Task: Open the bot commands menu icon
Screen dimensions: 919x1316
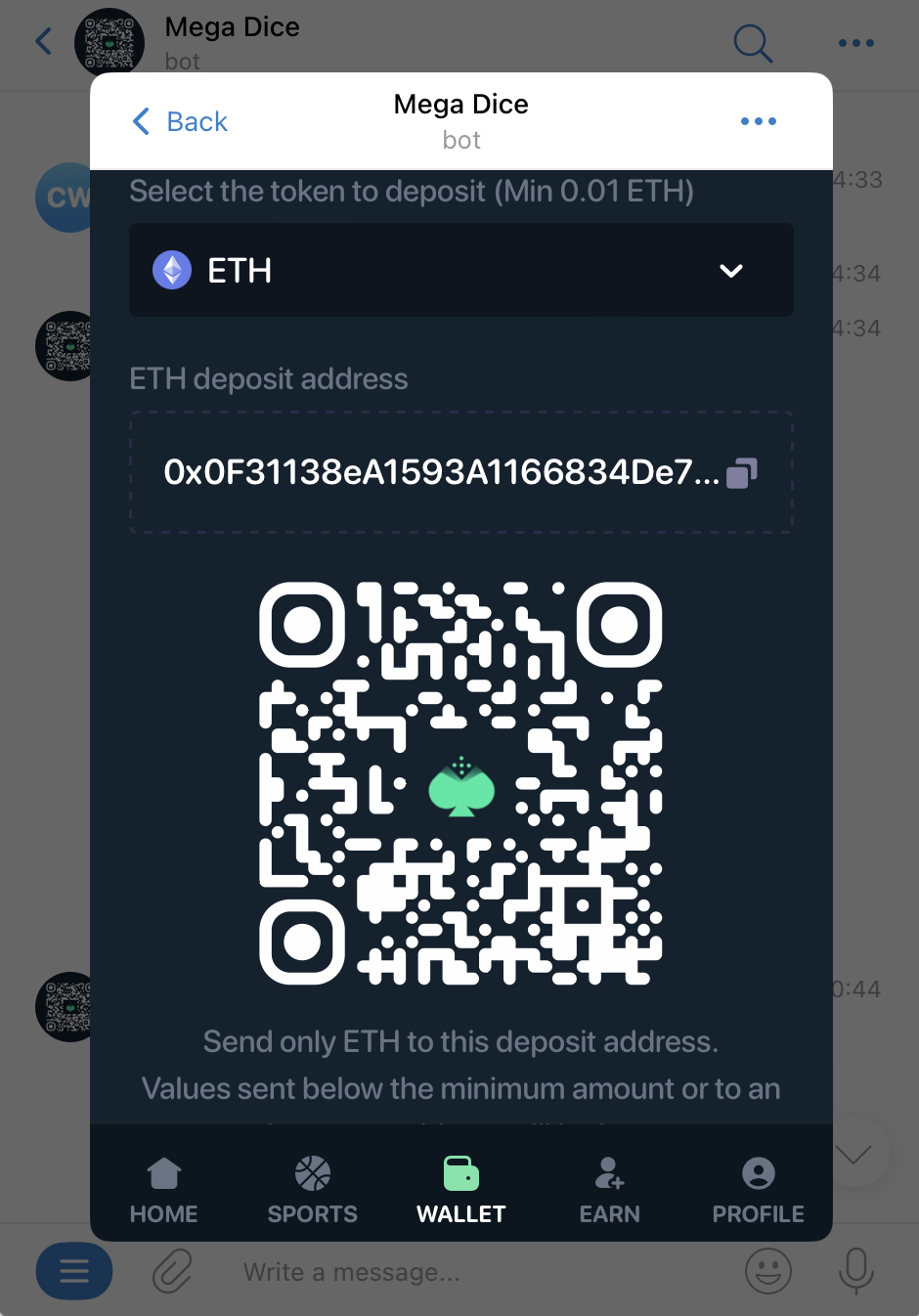Action: coord(74,1271)
